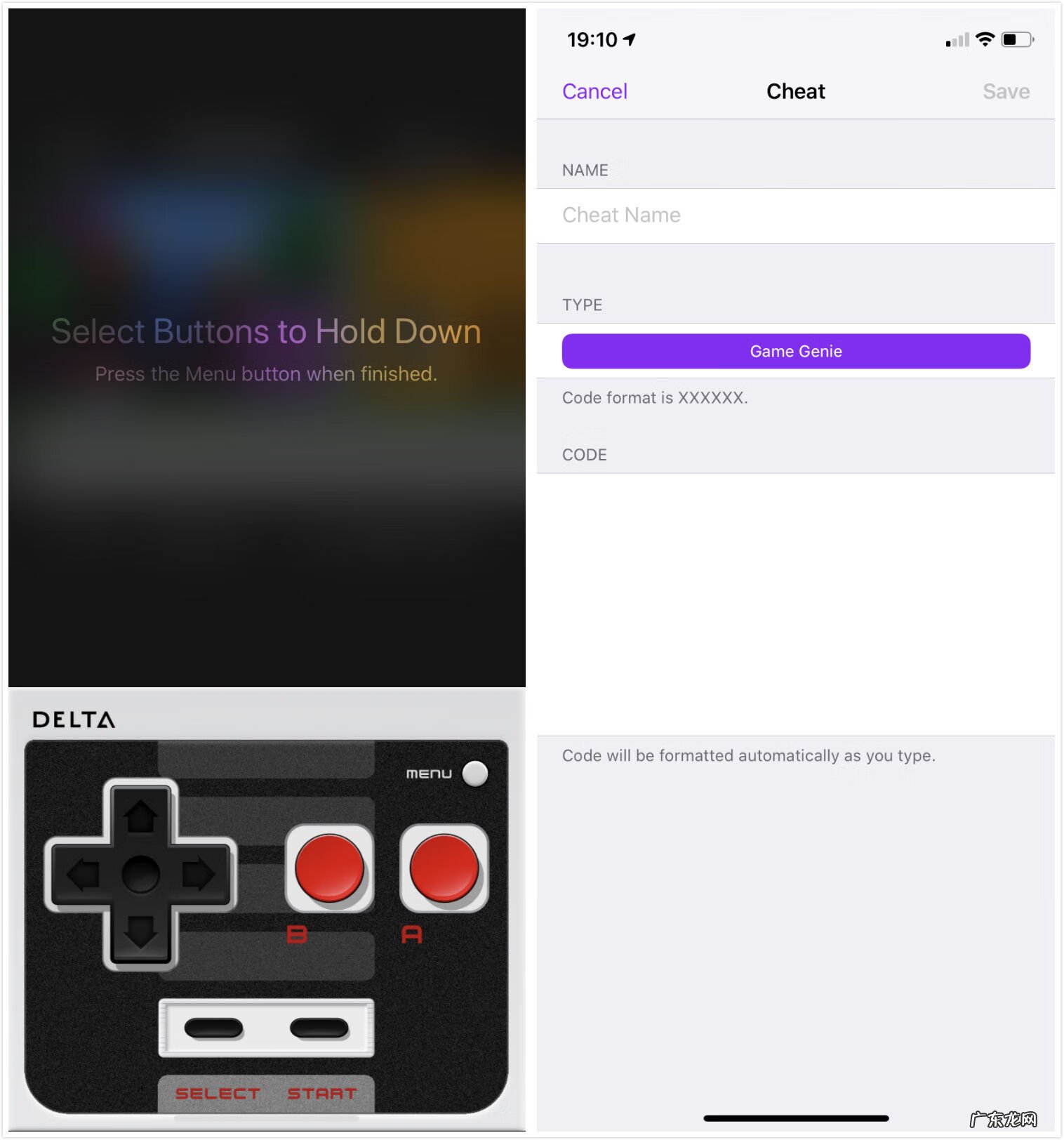Save the new cheat
Image resolution: width=1064 pixels, height=1140 pixels.
pos(1005,91)
